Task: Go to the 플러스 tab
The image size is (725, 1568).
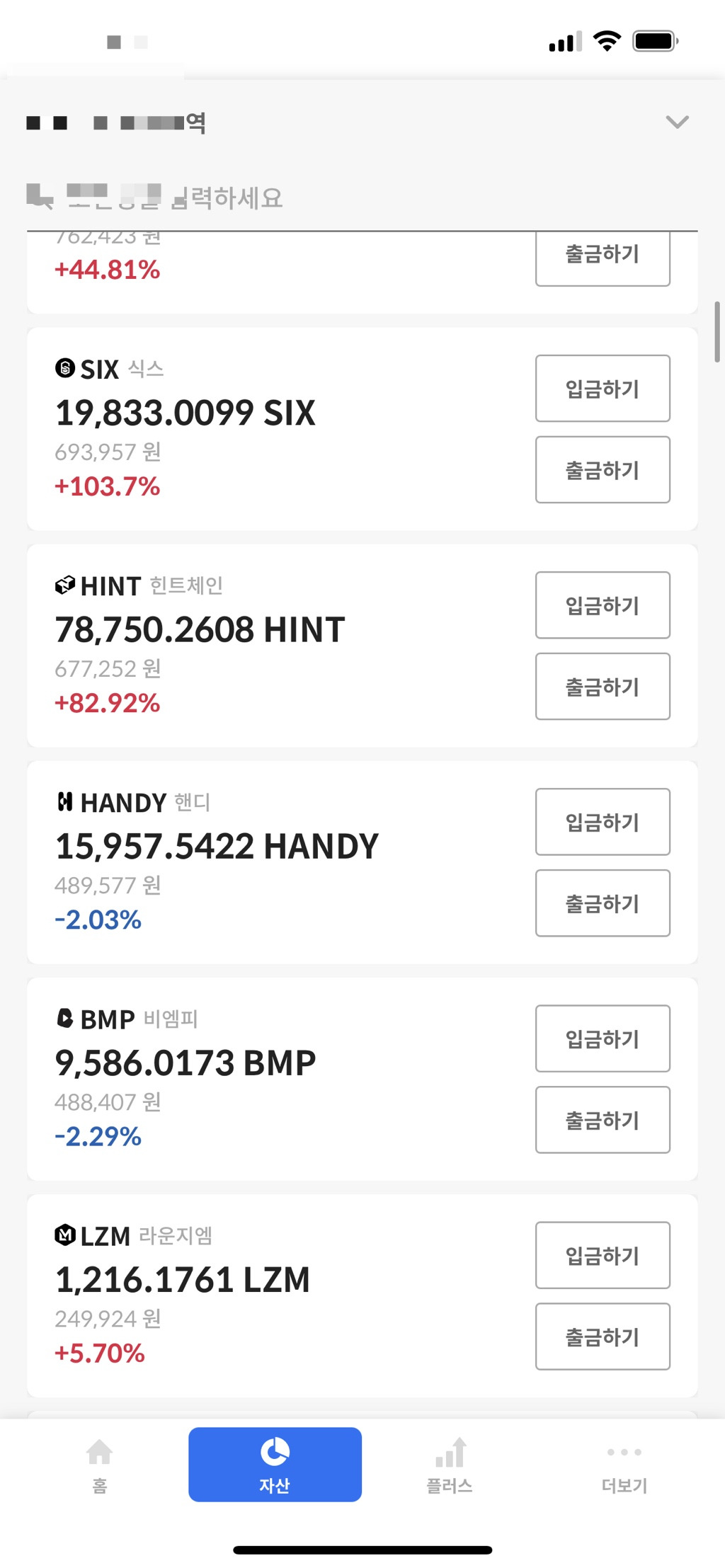Action: 450,1464
